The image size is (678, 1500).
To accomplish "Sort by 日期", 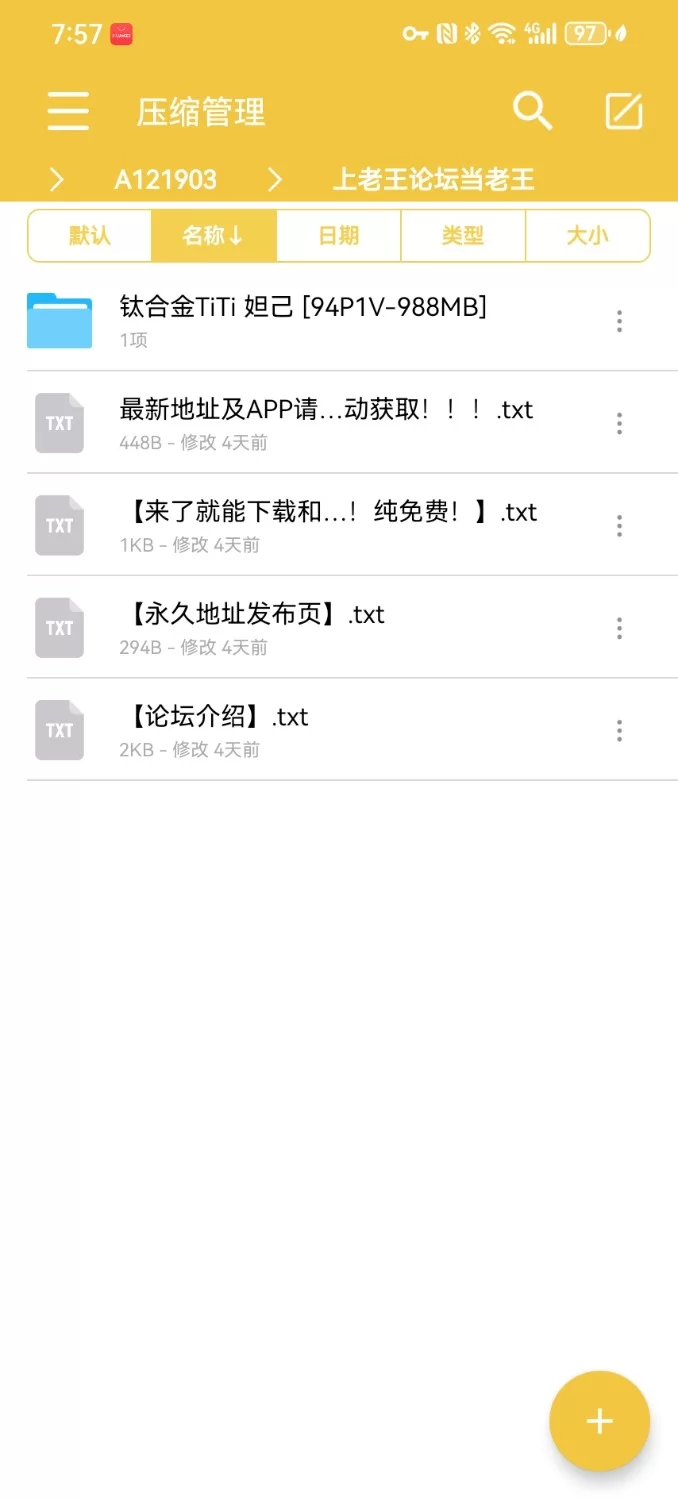I will coord(338,236).
